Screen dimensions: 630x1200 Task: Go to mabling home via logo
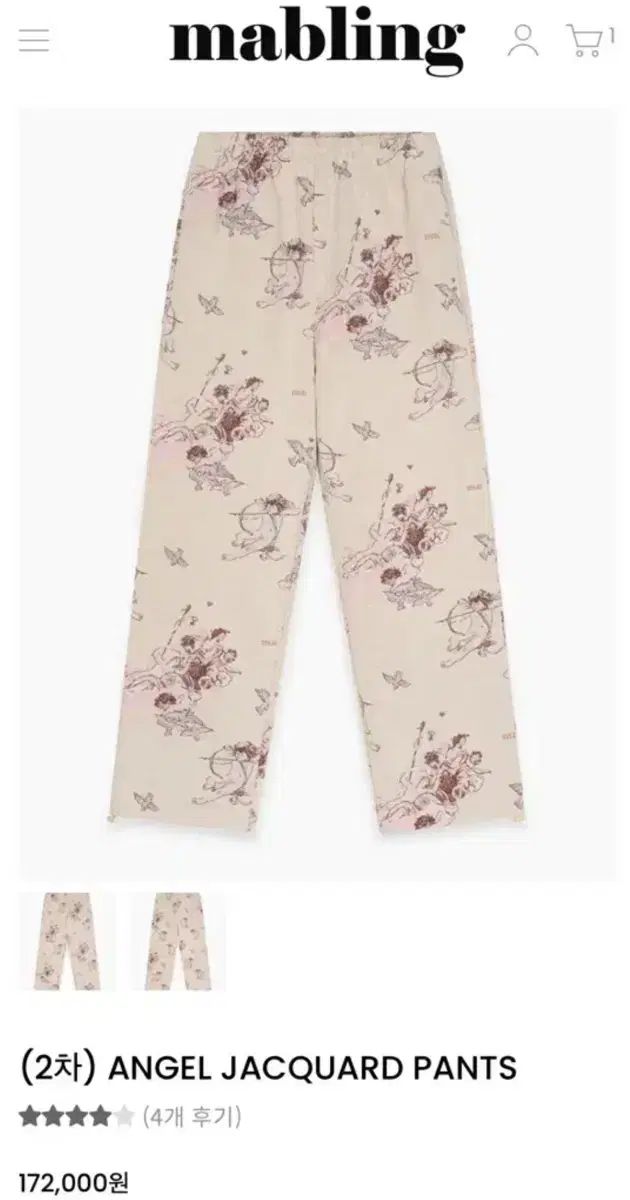tap(316, 42)
